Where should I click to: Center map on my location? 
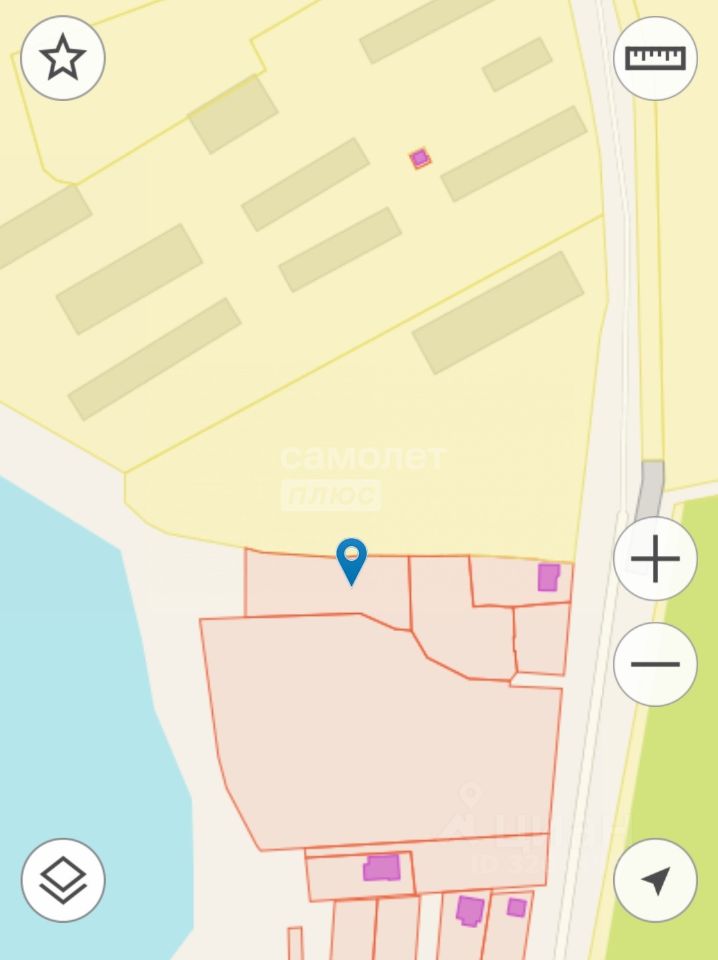[x=655, y=880]
